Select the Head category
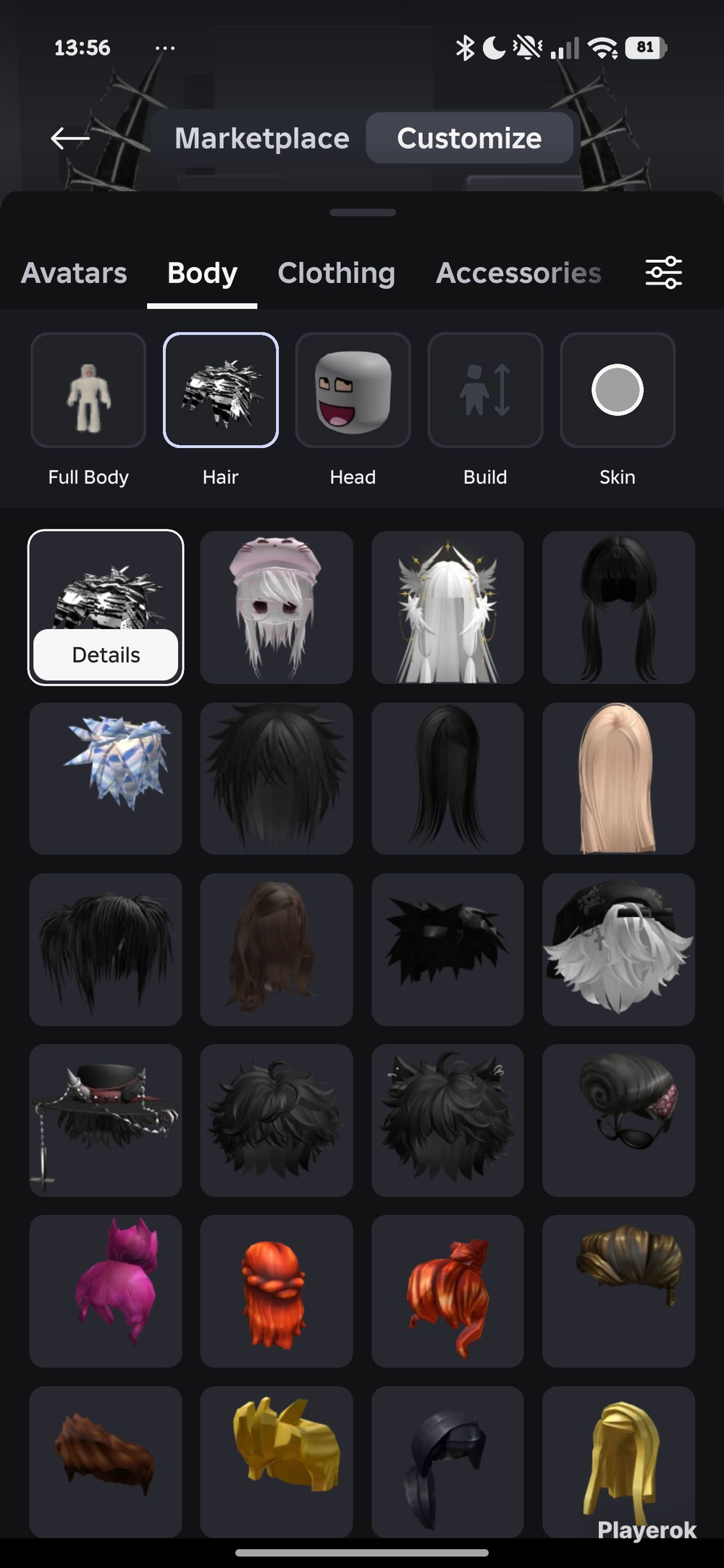 click(353, 390)
